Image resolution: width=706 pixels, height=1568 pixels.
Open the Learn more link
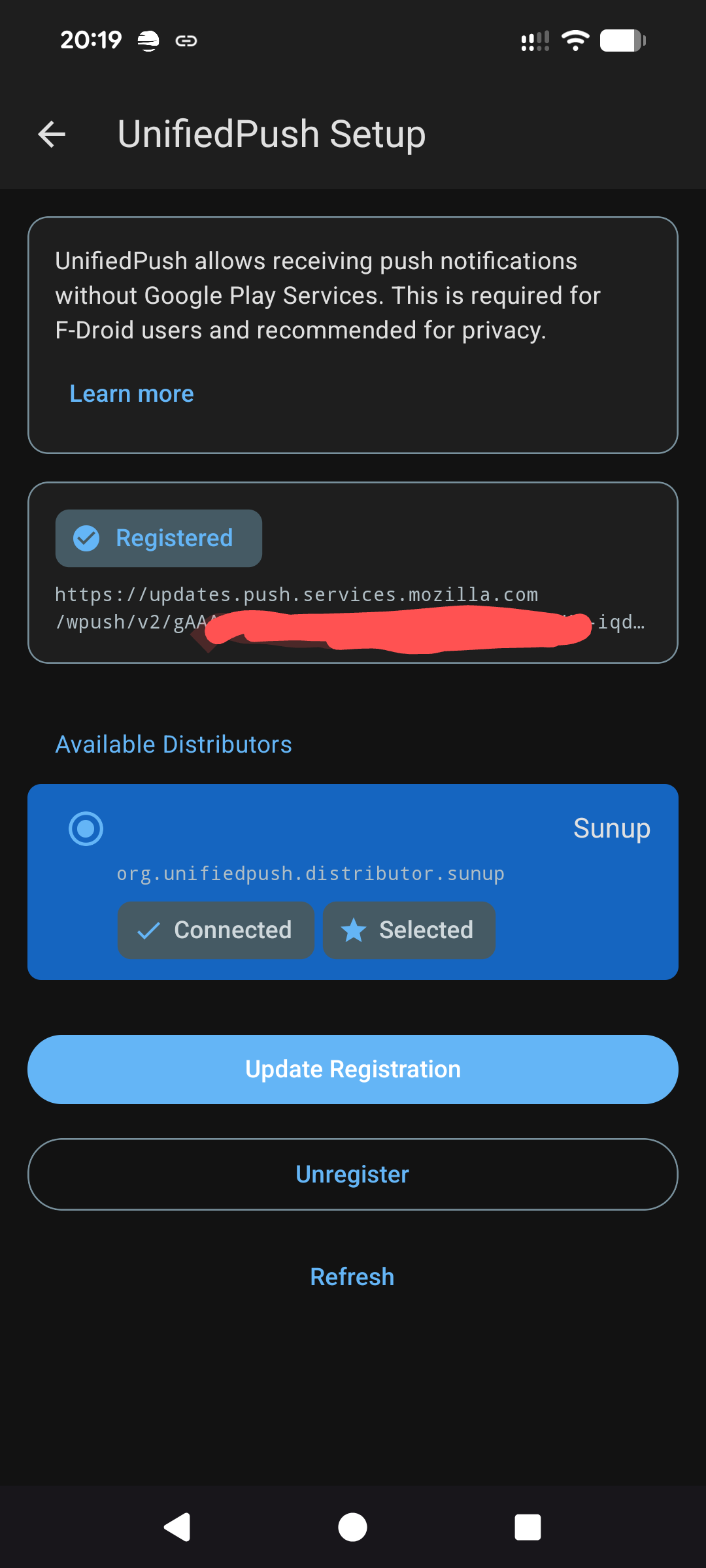(x=131, y=394)
